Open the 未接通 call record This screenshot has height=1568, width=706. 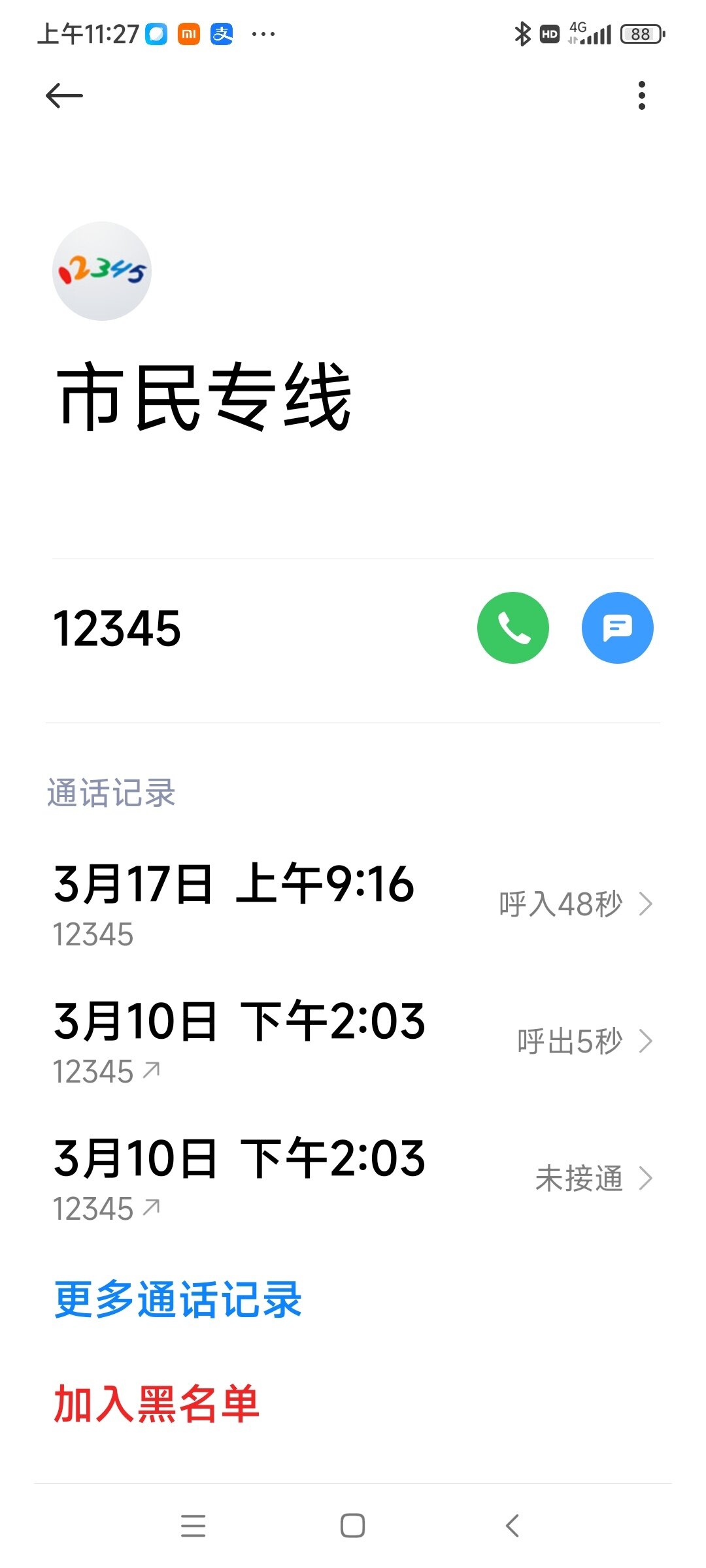click(353, 1179)
